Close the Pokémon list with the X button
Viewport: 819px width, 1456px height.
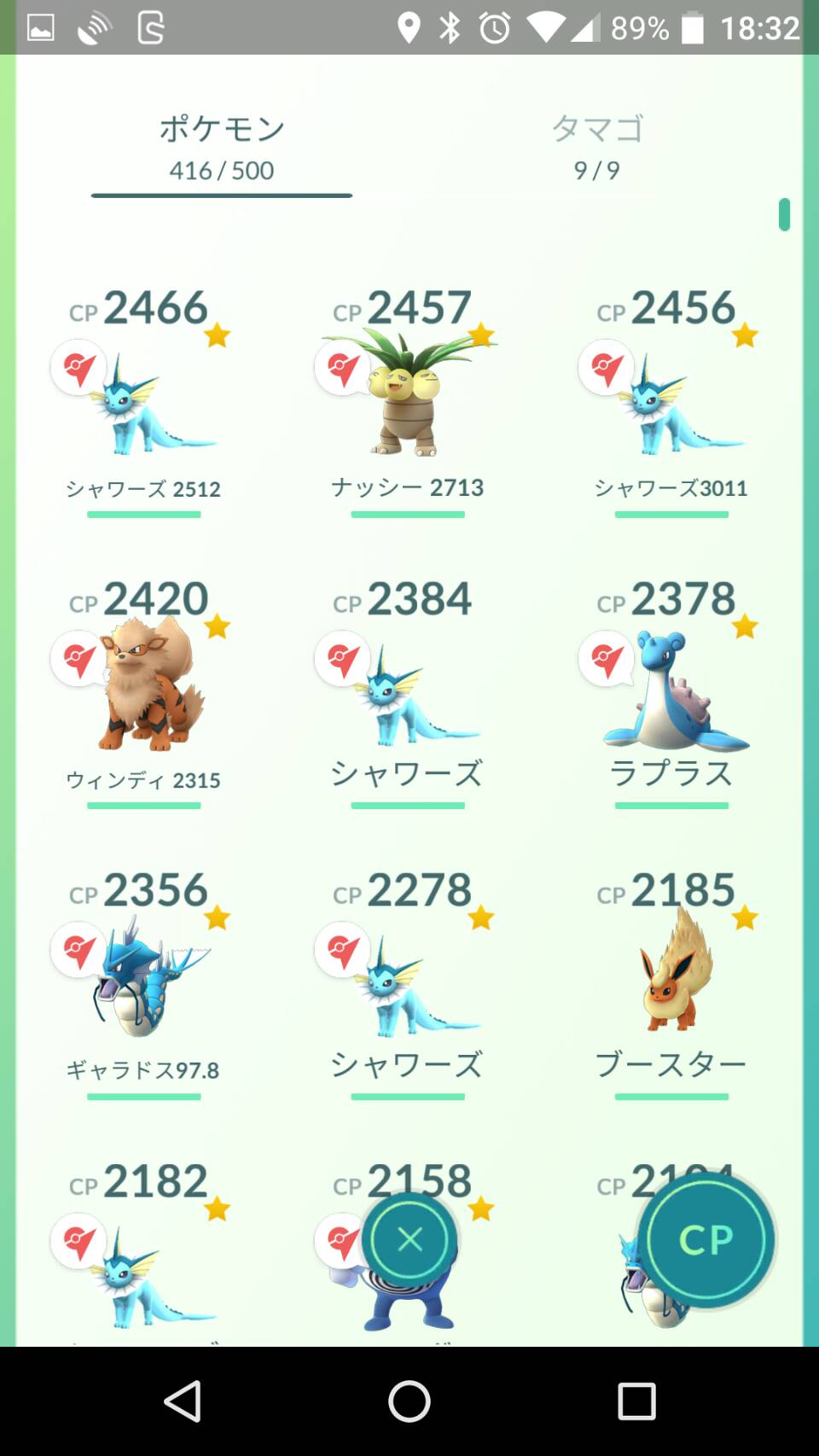point(410,1239)
